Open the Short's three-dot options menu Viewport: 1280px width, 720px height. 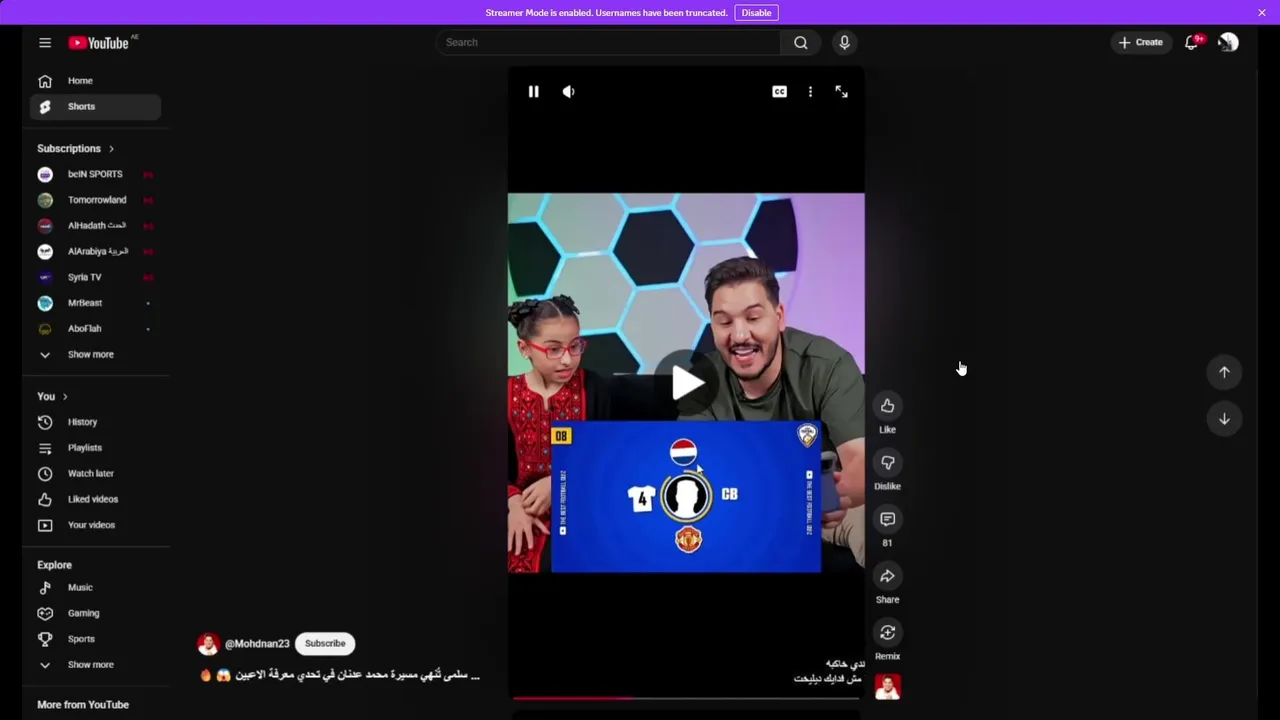pyautogui.click(x=810, y=92)
